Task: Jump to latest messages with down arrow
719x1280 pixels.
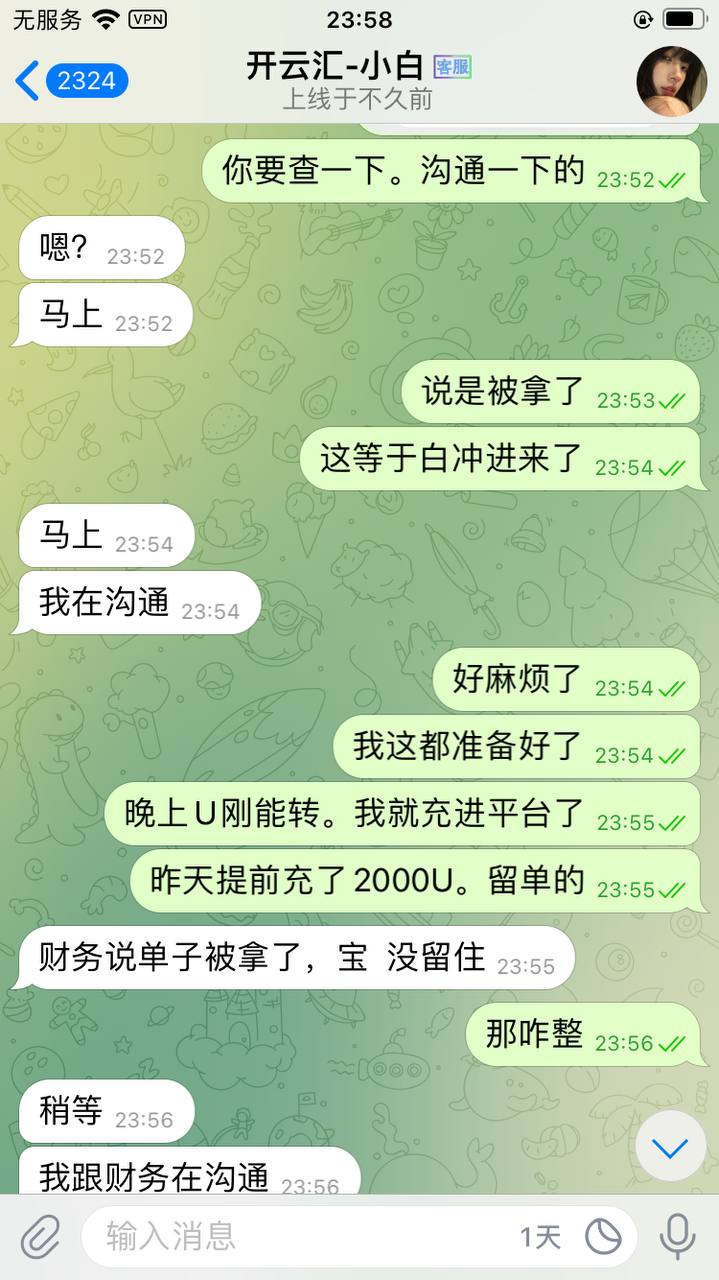Action: (670, 1148)
